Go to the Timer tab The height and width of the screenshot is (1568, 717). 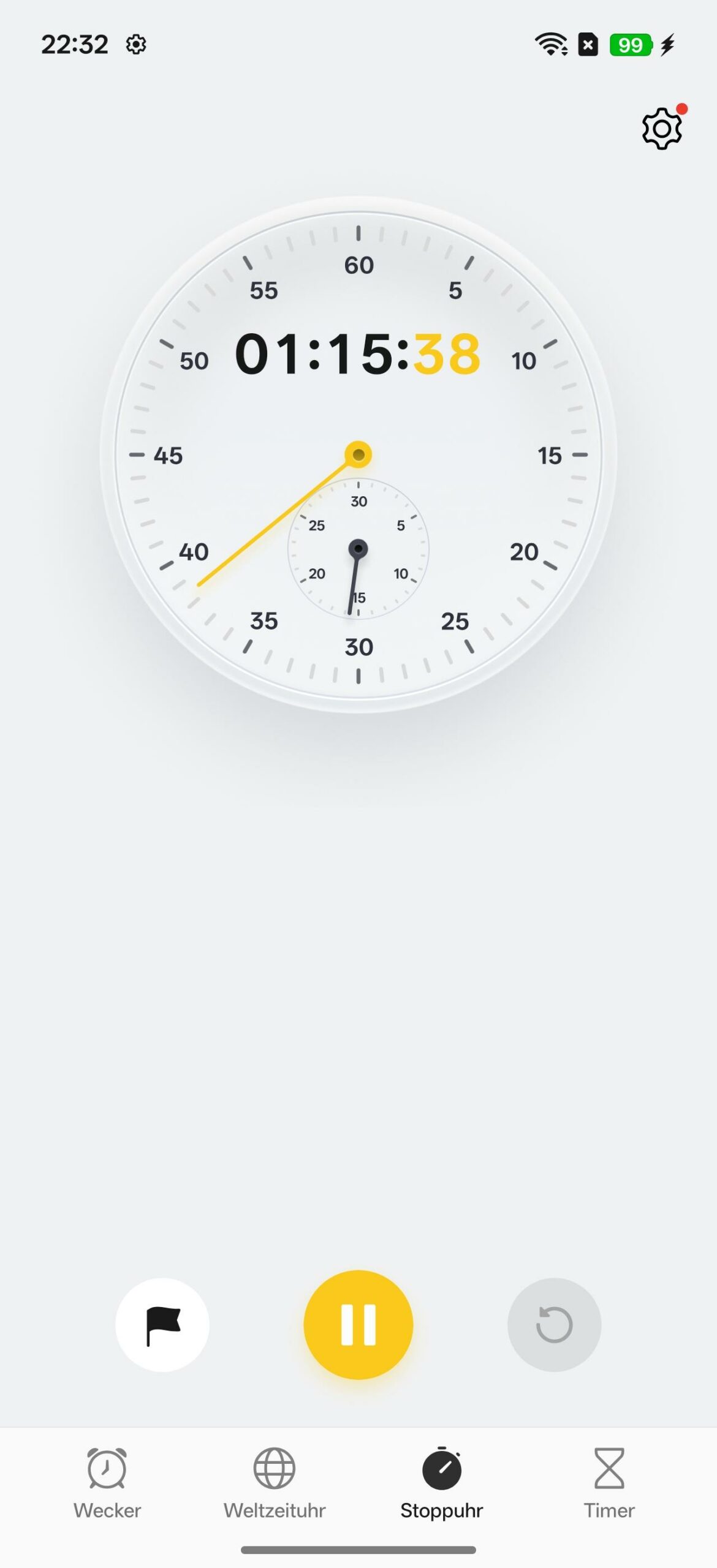[609, 1483]
